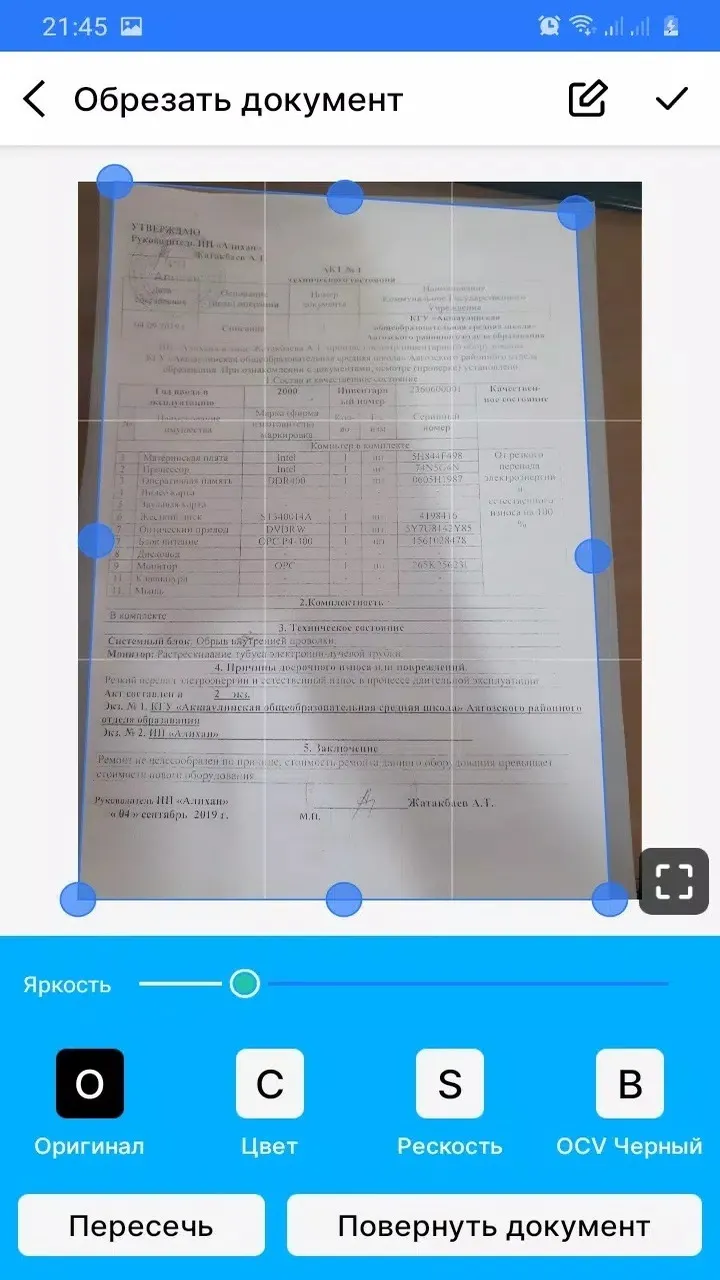
Task: Tap the full-frame expand selection icon
Action: coord(674,881)
